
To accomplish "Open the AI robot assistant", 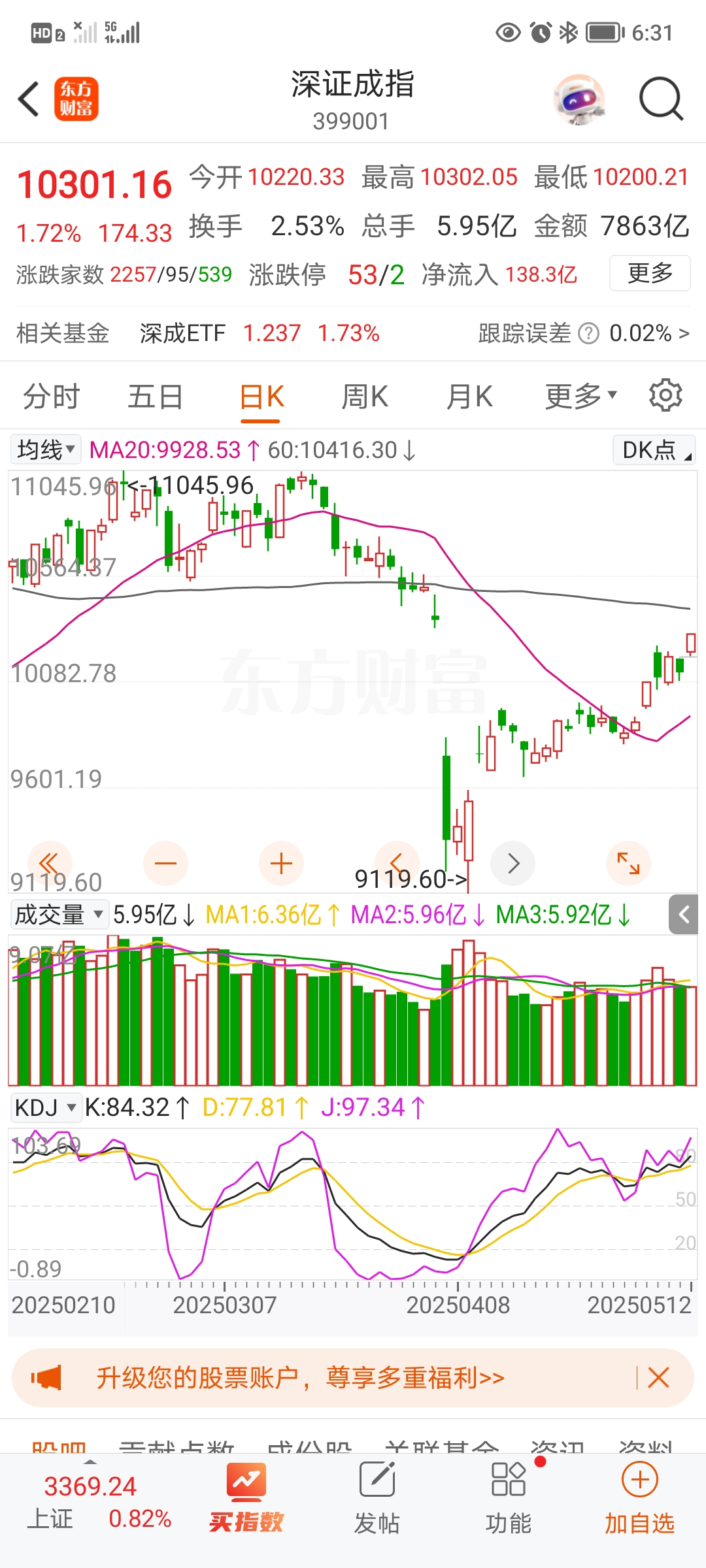I will tap(579, 99).
